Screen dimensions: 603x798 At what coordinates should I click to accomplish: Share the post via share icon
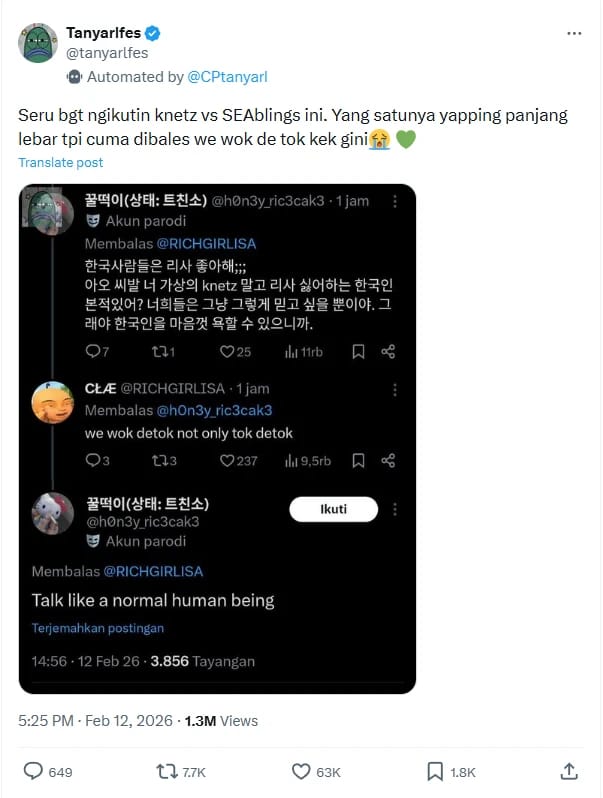pos(569,772)
